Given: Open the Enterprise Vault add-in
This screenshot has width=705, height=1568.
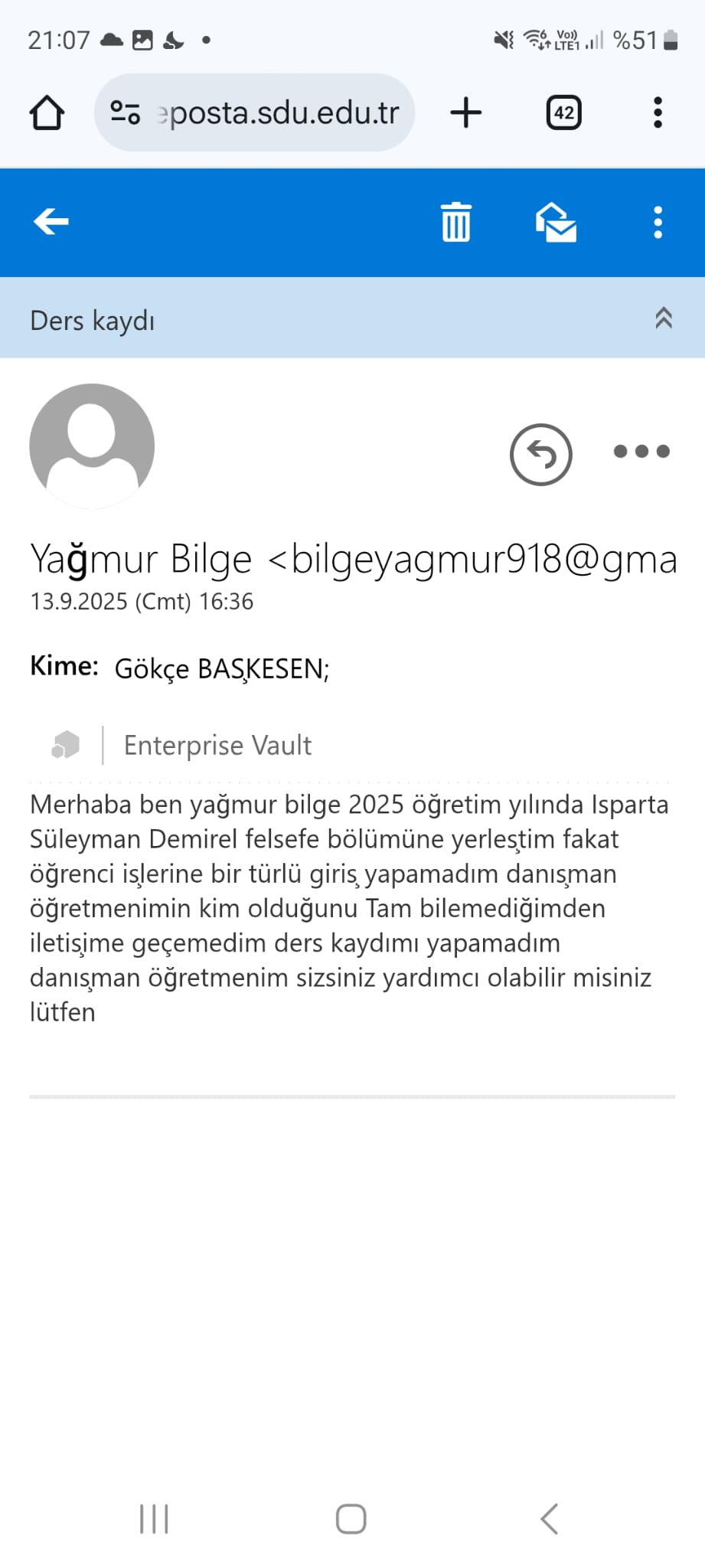Looking at the screenshot, I should 217,745.
